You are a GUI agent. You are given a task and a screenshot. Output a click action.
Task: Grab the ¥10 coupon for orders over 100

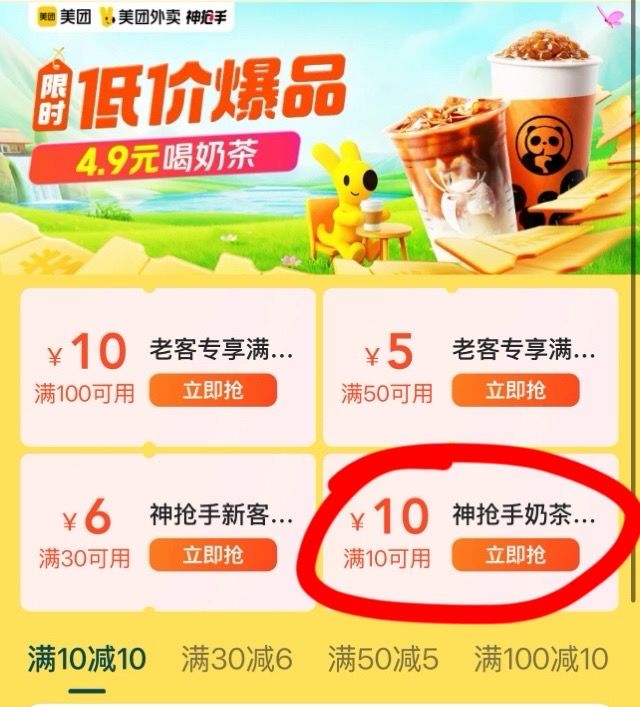(x=212, y=391)
